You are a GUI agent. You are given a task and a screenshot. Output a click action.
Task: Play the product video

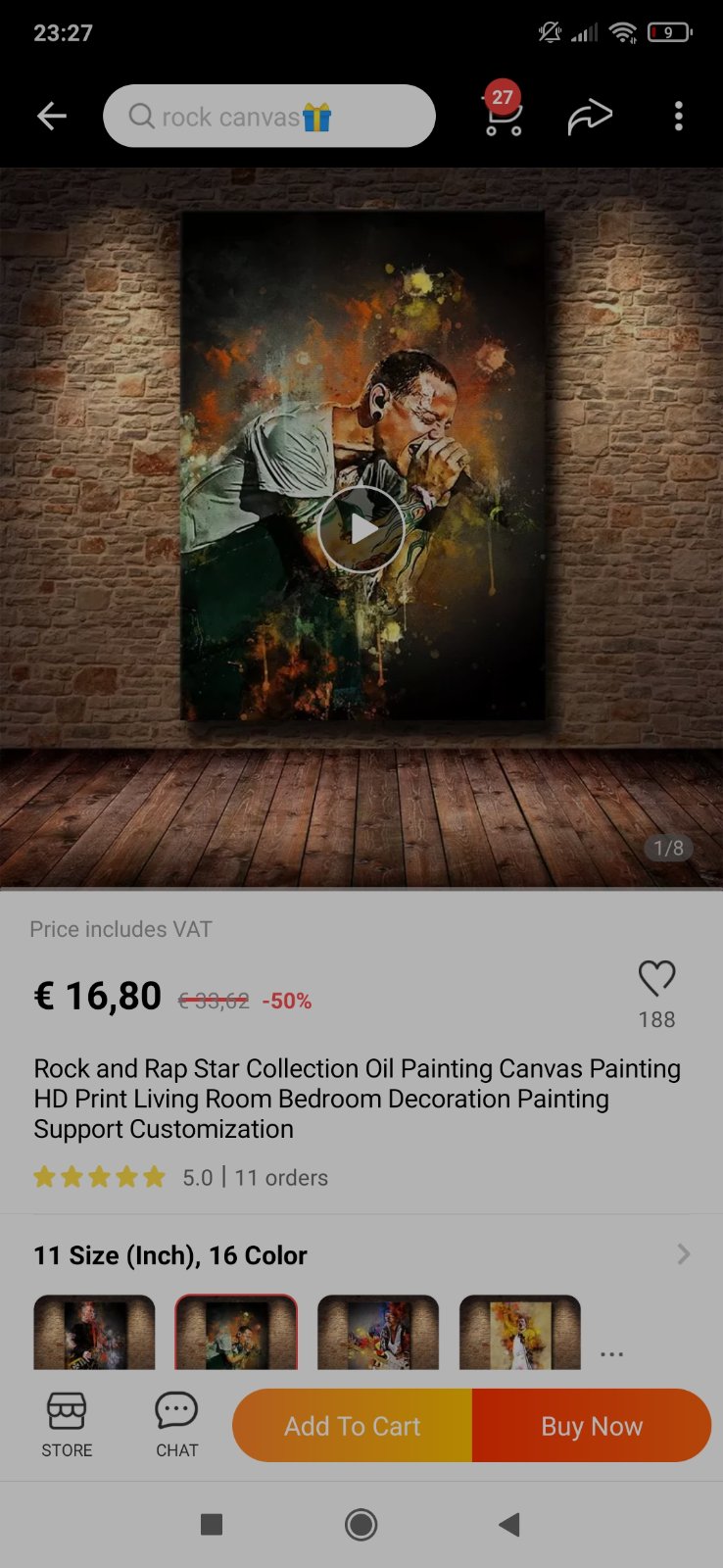(361, 529)
